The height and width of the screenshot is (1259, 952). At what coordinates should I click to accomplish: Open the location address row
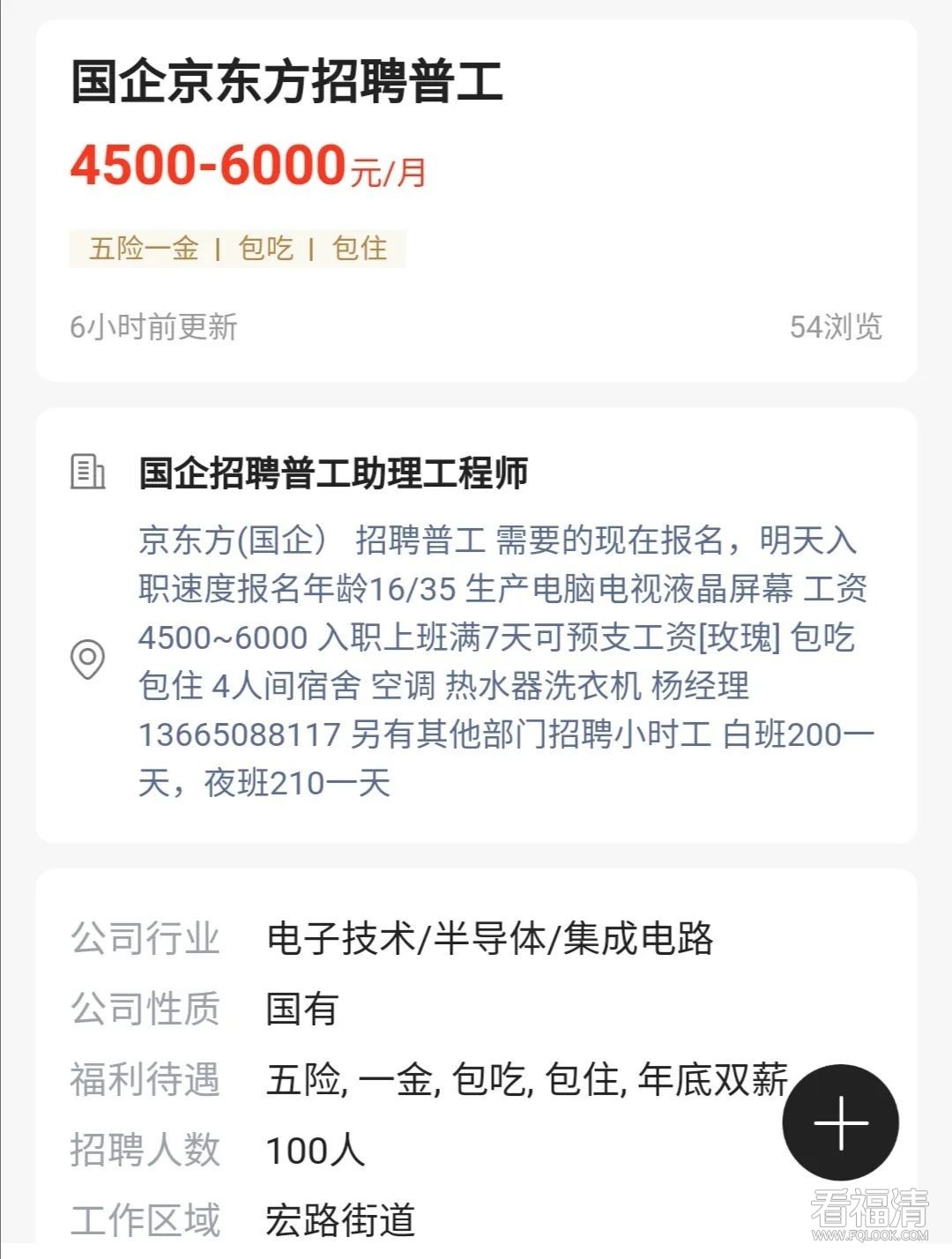click(x=504, y=660)
